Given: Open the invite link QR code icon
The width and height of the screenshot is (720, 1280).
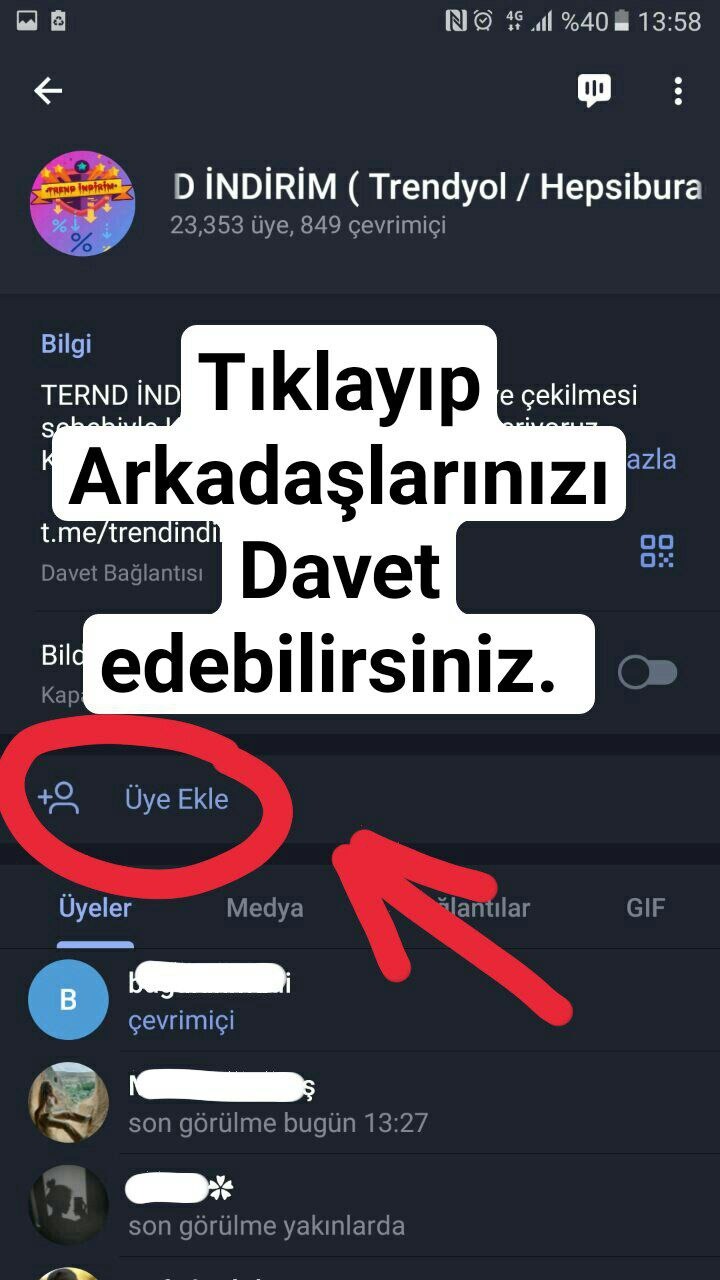Looking at the screenshot, I should [x=657, y=551].
